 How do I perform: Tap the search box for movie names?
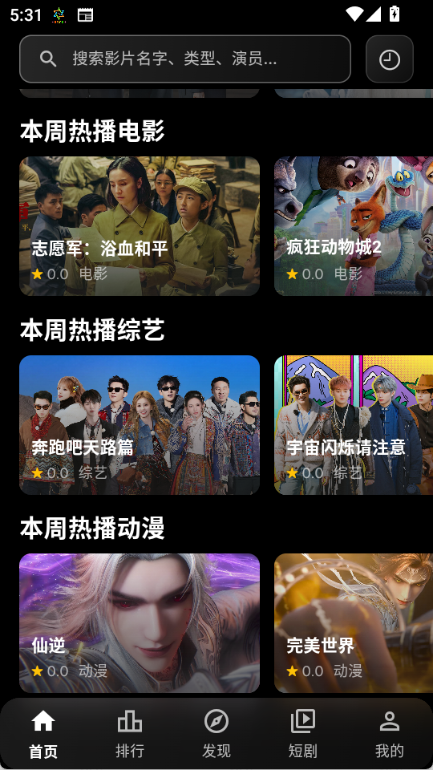pos(185,59)
